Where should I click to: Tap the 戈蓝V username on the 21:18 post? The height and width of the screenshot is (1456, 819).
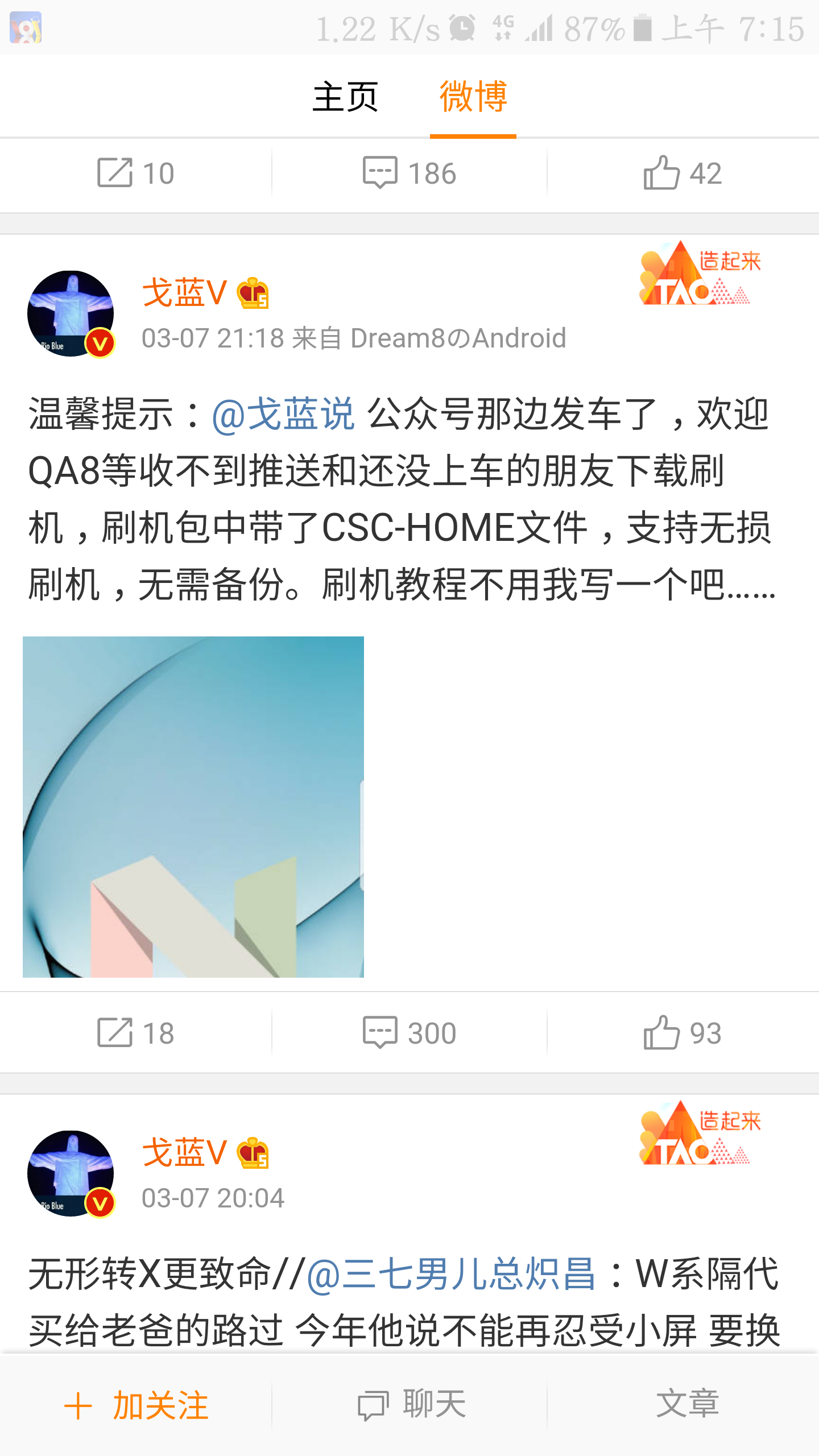[184, 293]
